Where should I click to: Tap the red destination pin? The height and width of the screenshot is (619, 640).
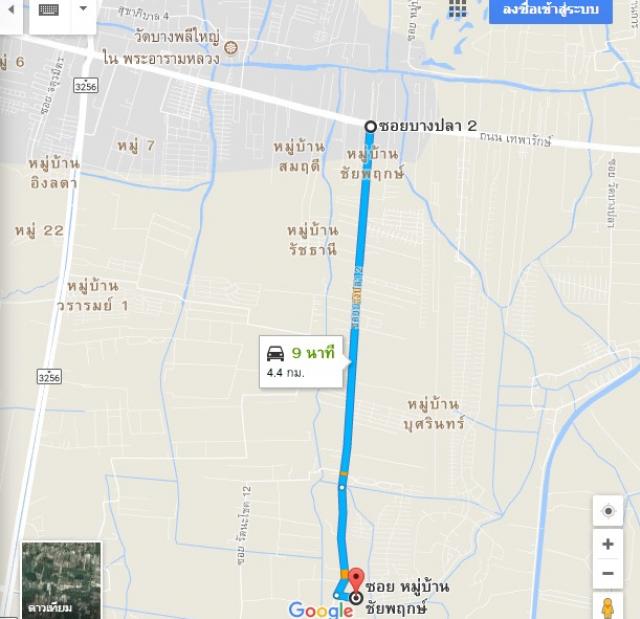355,582
